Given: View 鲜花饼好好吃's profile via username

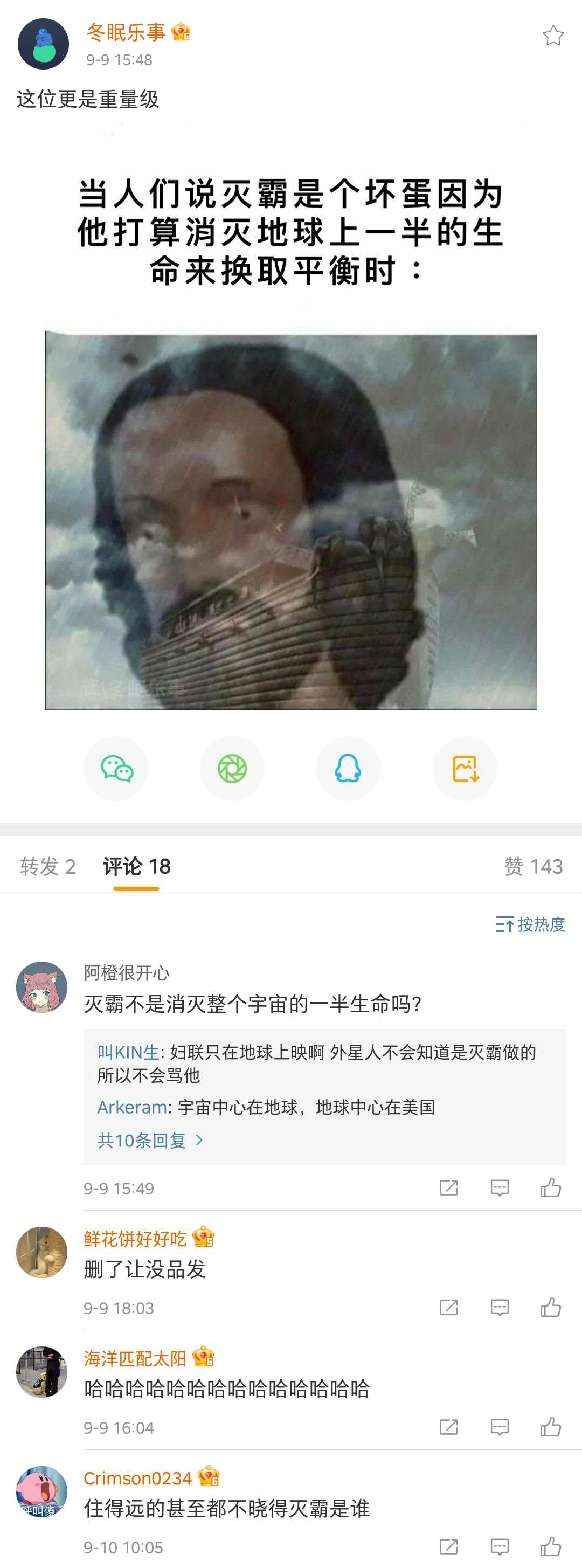Looking at the screenshot, I should coord(135,1238).
